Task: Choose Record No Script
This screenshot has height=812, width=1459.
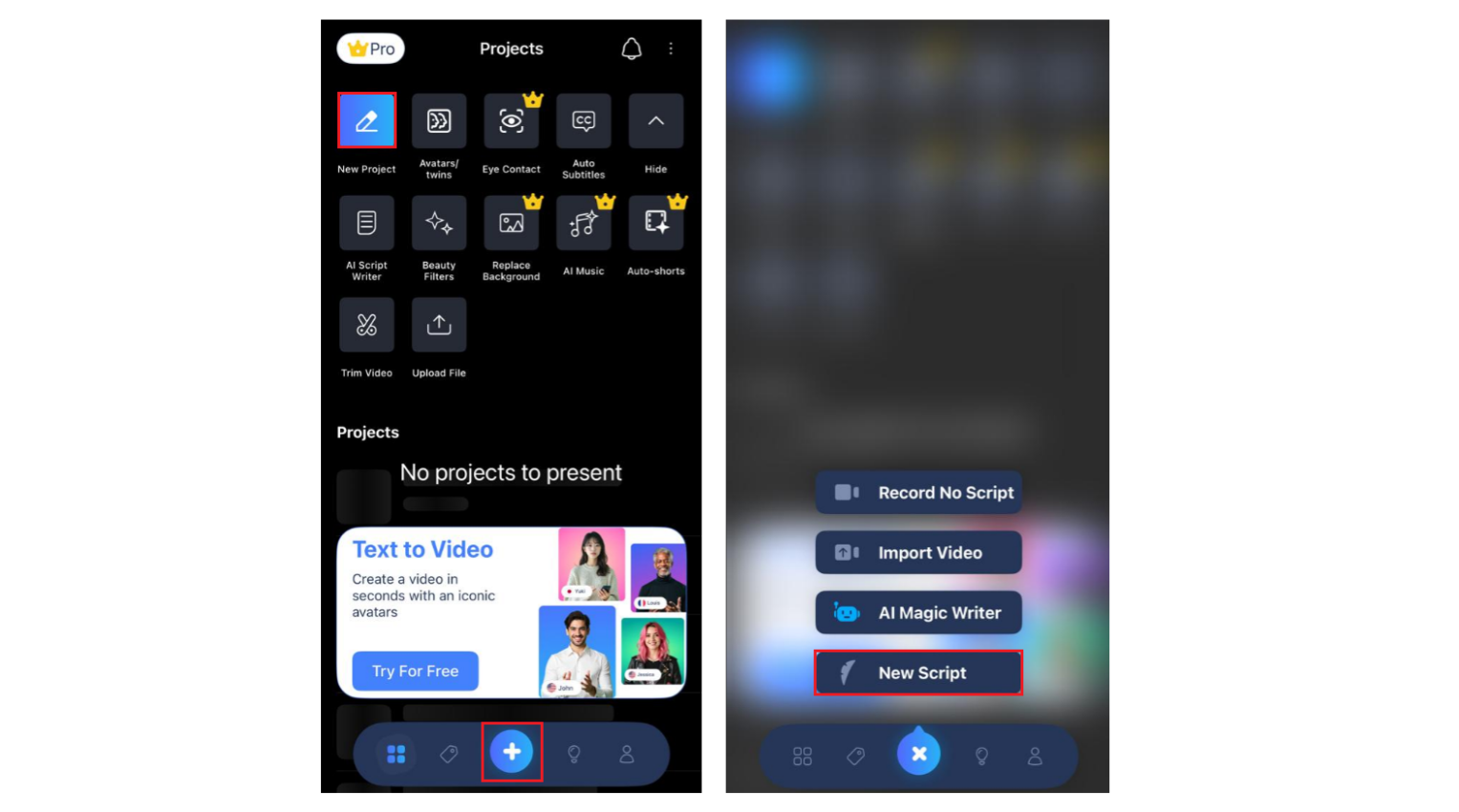Action: click(918, 493)
